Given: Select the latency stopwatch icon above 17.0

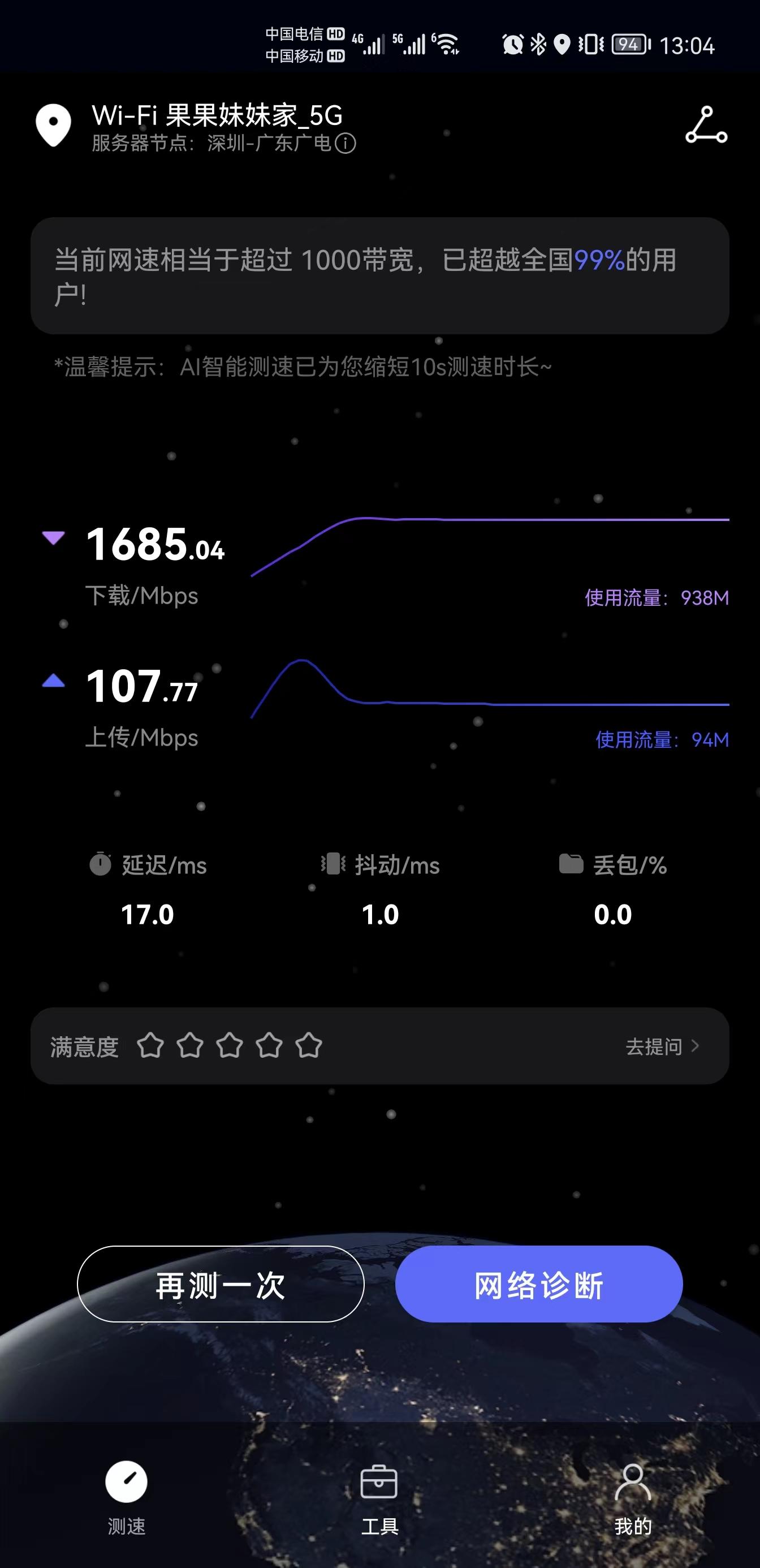Looking at the screenshot, I should tap(102, 864).
